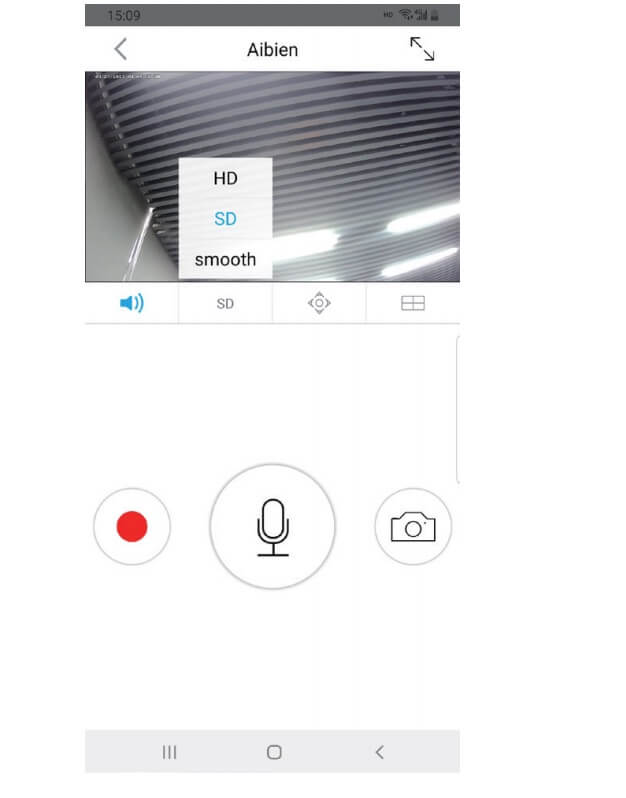Screen dimensions: 626x798
Task: Mute the camera speaker sound
Action: [x=132, y=303]
